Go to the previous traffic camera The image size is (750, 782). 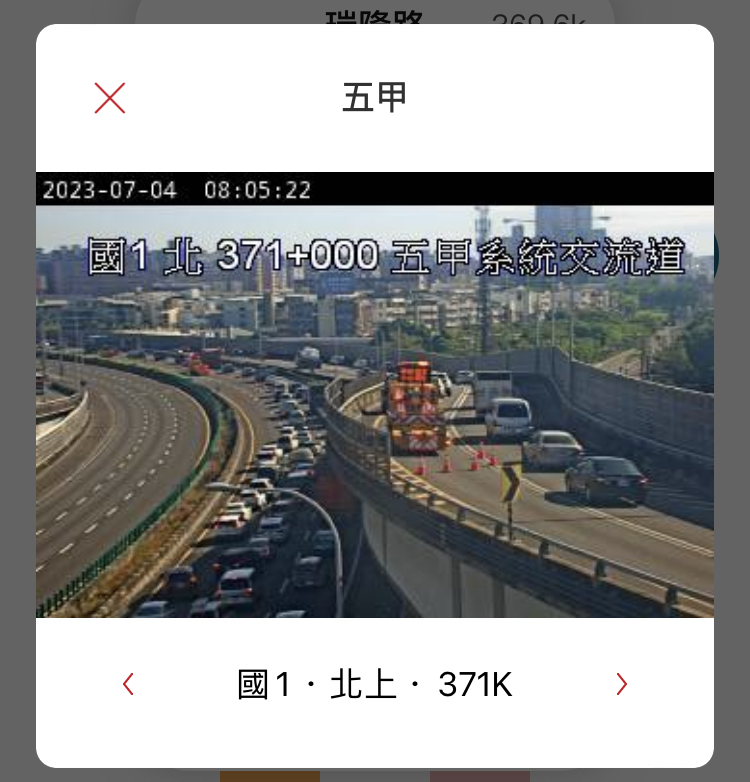pos(128,684)
